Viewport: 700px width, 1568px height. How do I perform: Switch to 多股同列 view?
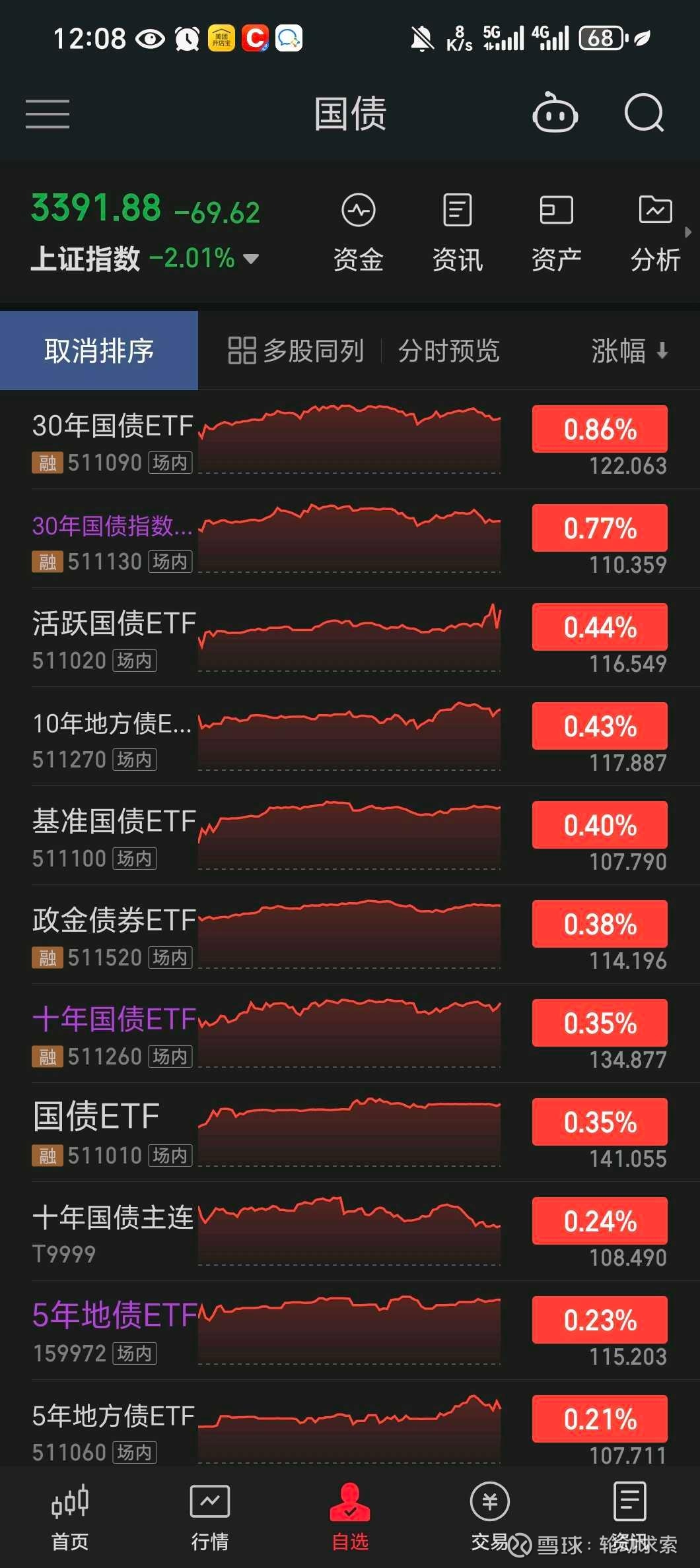tap(296, 350)
